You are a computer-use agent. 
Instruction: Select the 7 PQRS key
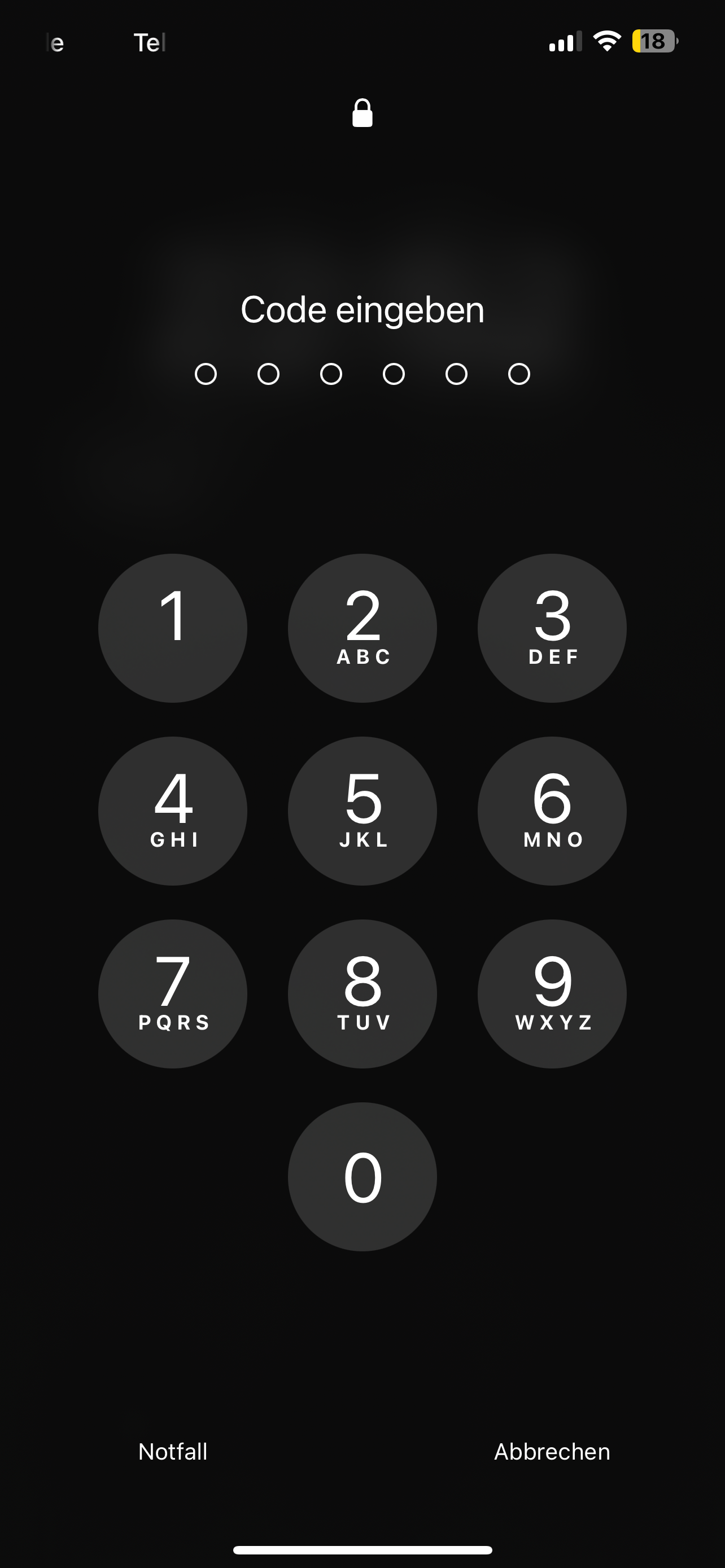click(172, 993)
